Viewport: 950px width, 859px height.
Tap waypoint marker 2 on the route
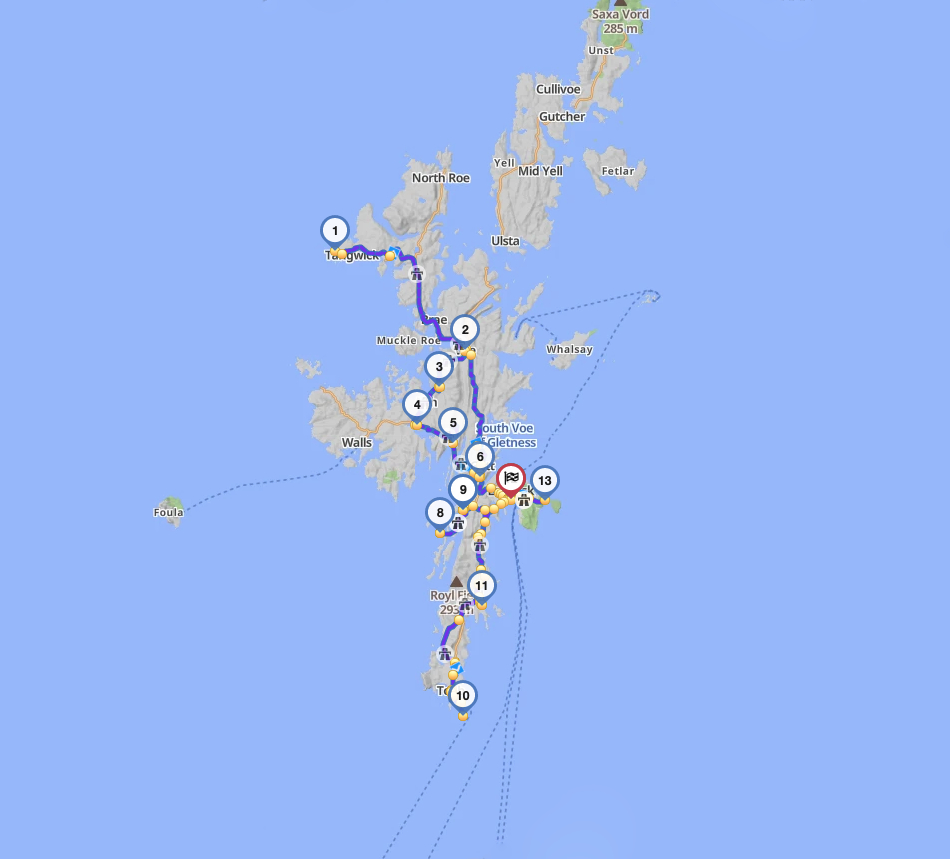click(465, 331)
